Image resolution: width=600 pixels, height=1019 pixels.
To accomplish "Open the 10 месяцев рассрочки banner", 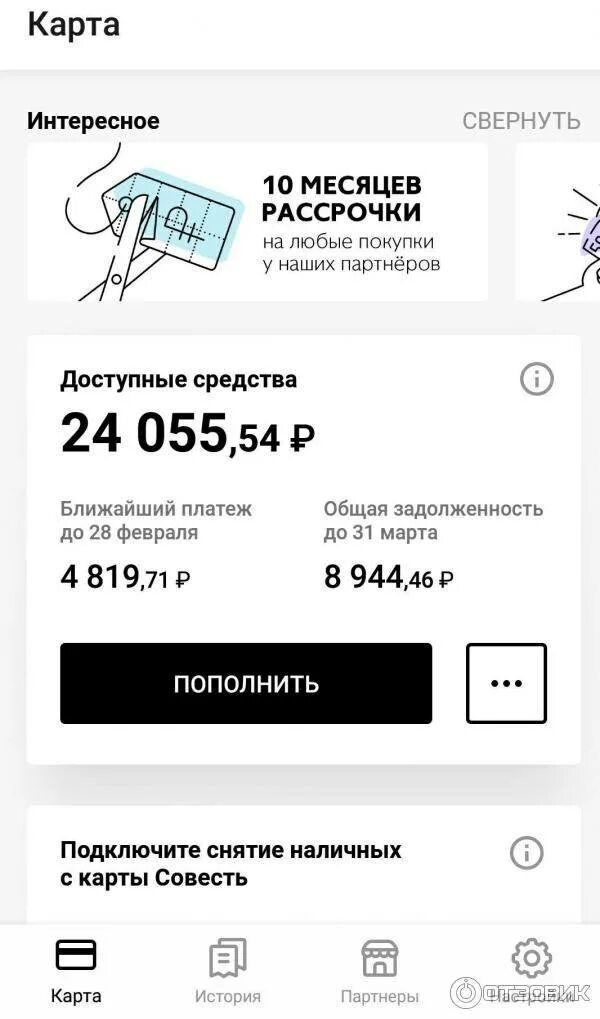I will pos(257,221).
